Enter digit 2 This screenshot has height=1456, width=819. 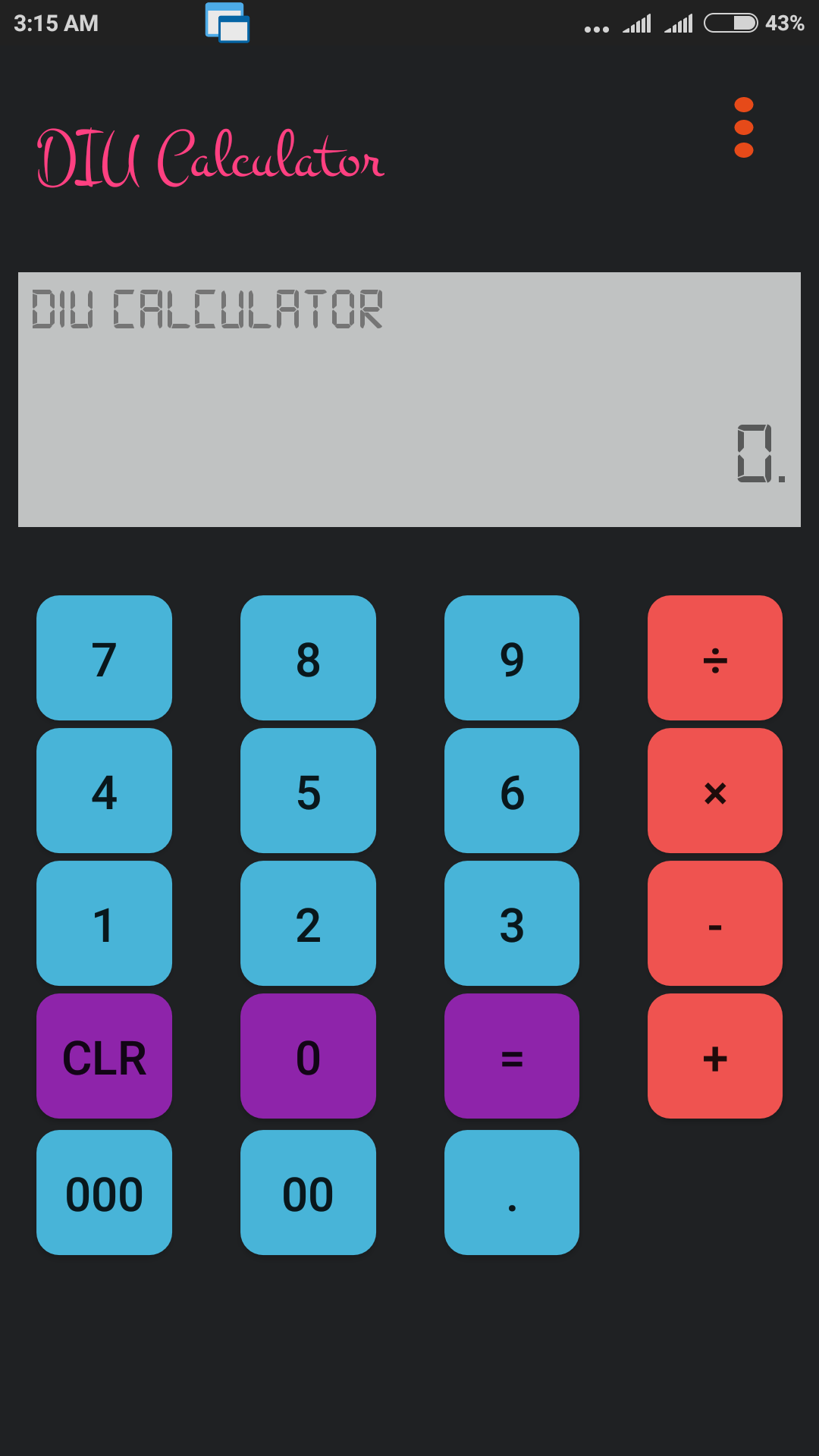pyautogui.click(x=308, y=923)
